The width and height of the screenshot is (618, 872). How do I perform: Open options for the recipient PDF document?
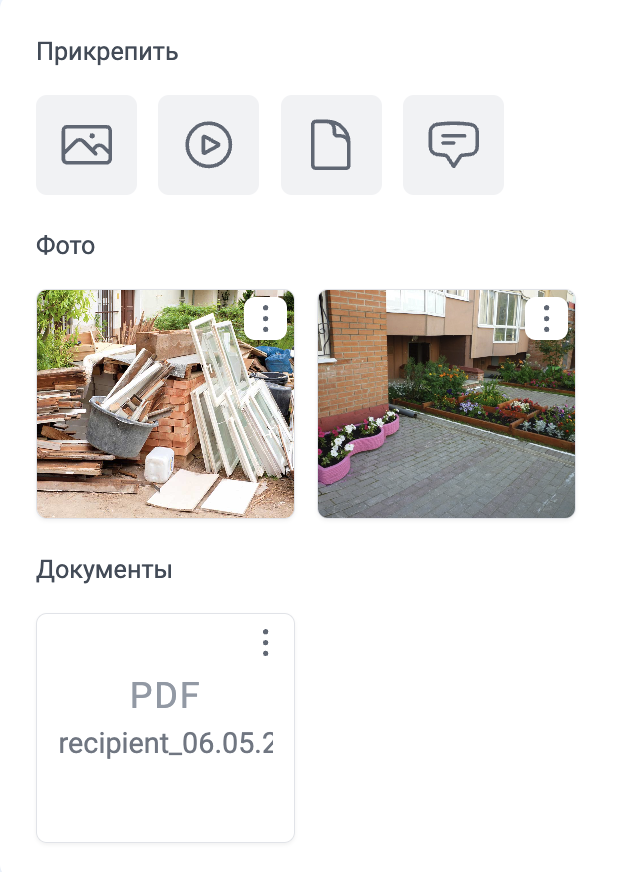(x=265, y=642)
